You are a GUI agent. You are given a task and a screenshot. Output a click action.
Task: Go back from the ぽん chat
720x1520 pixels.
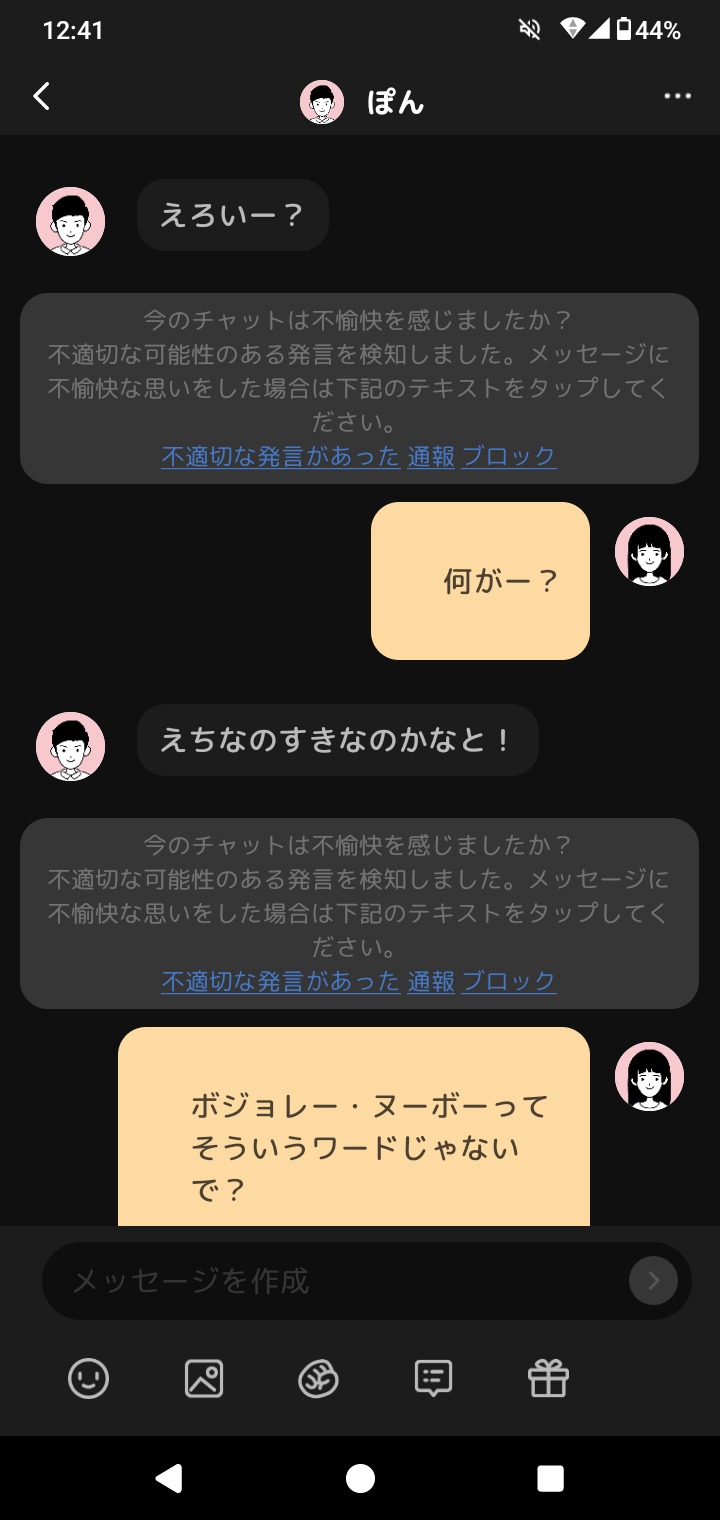coord(41,97)
